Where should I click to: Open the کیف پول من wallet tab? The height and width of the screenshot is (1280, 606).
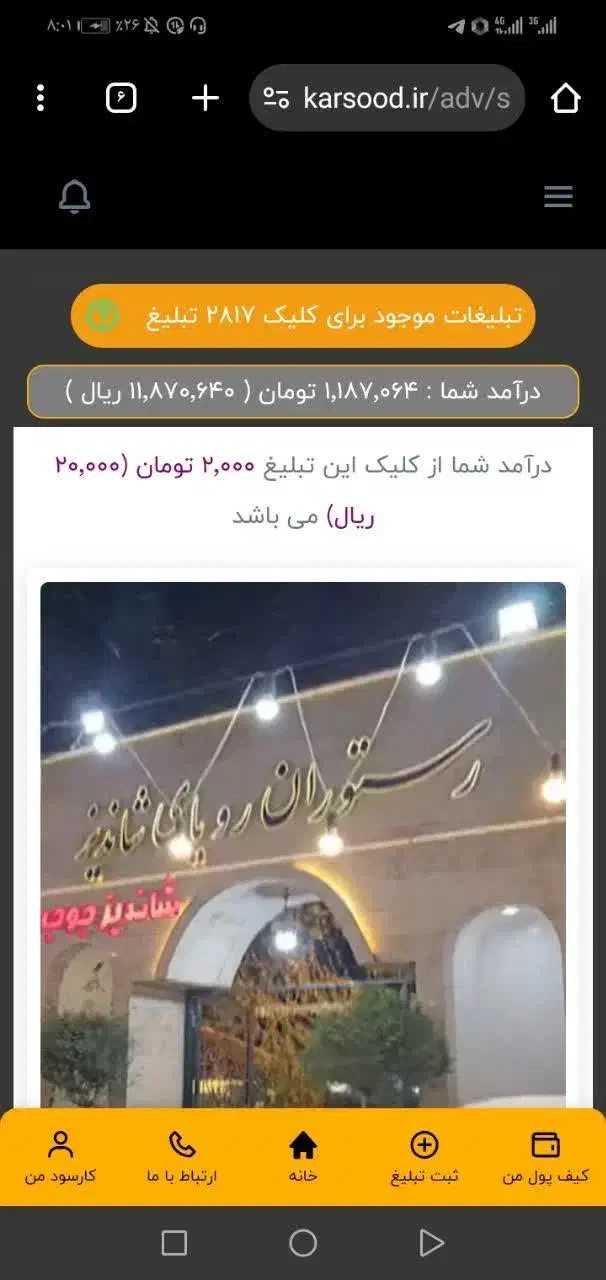545,1157
